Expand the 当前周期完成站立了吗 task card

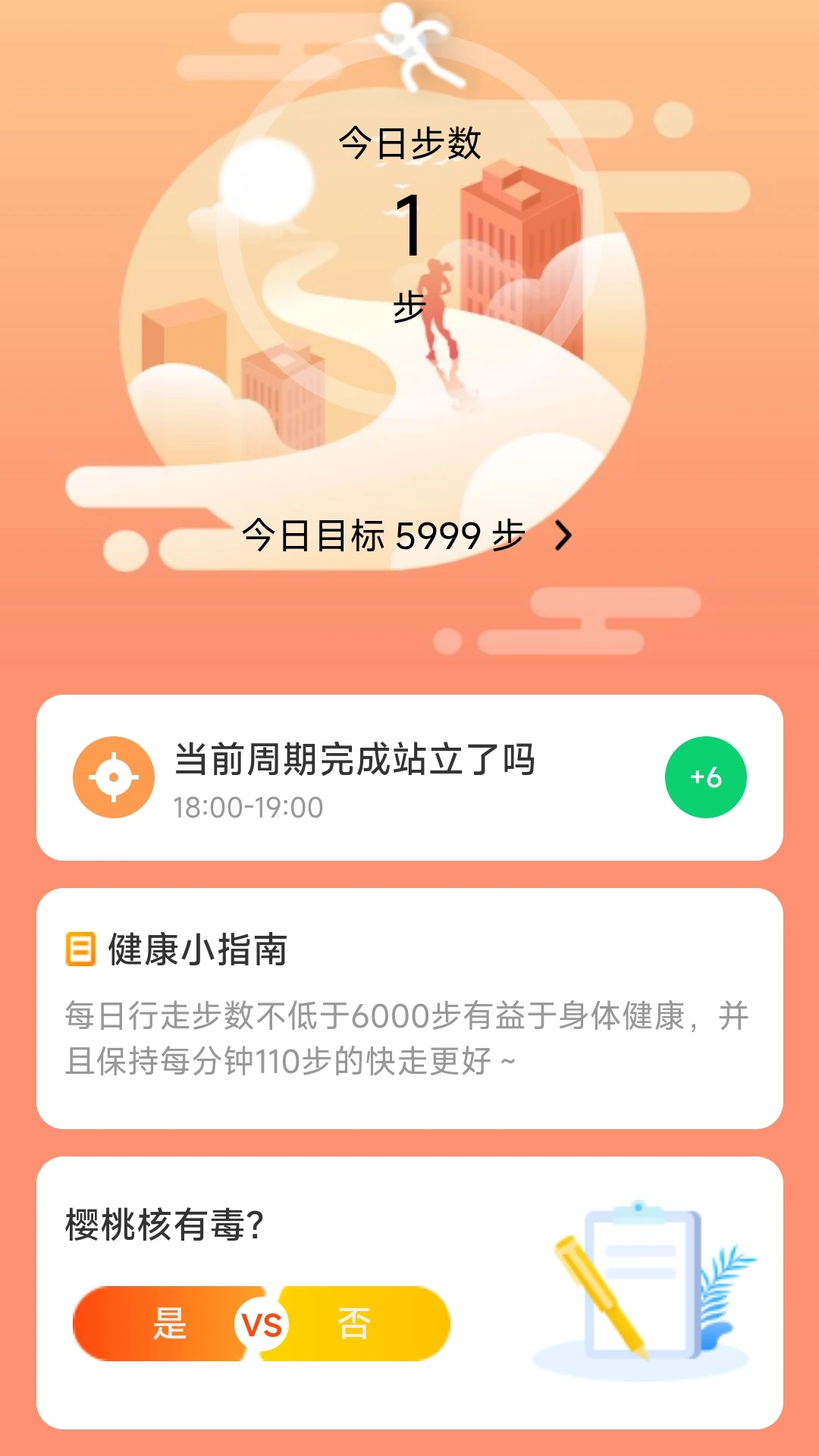click(409, 778)
